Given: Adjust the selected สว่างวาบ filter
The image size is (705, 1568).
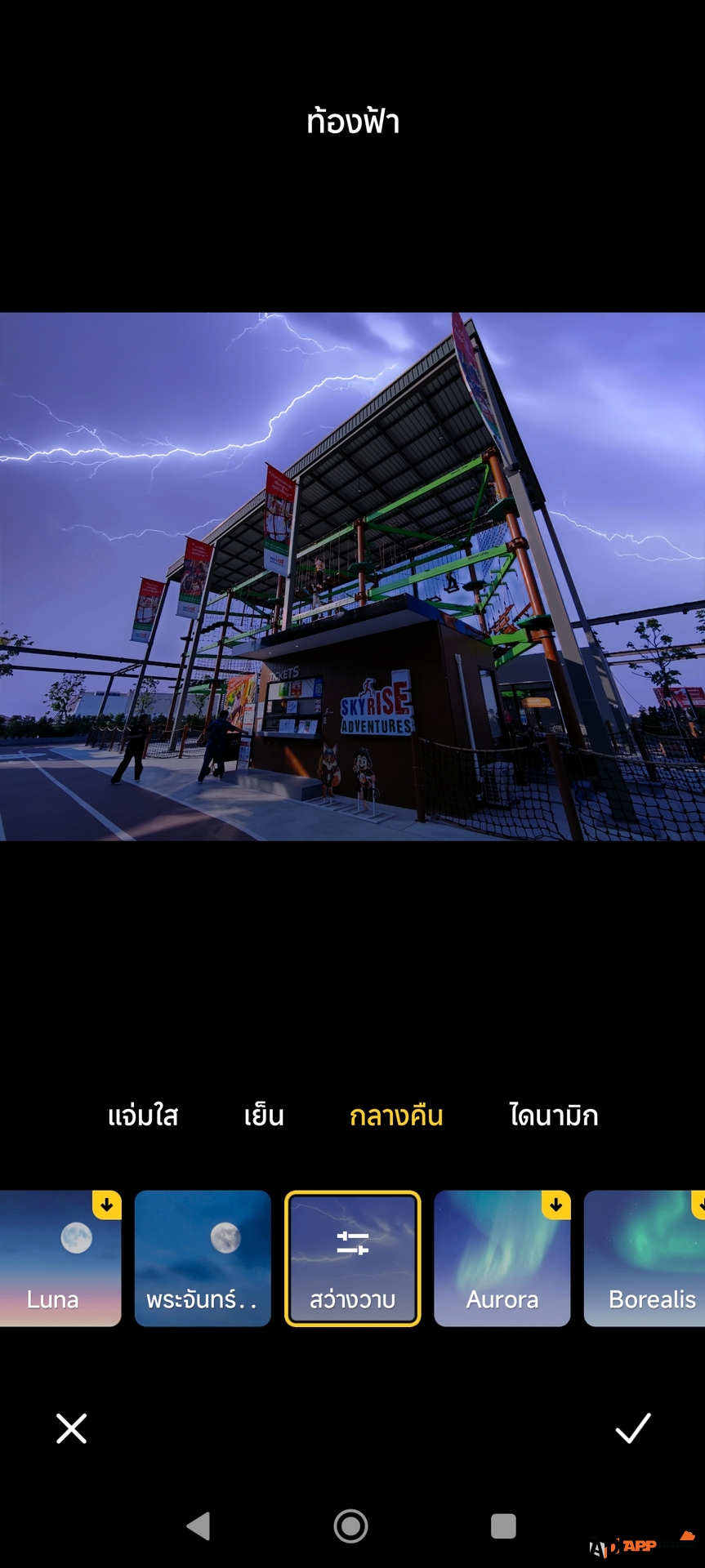Looking at the screenshot, I should click(x=352, y=1258).
